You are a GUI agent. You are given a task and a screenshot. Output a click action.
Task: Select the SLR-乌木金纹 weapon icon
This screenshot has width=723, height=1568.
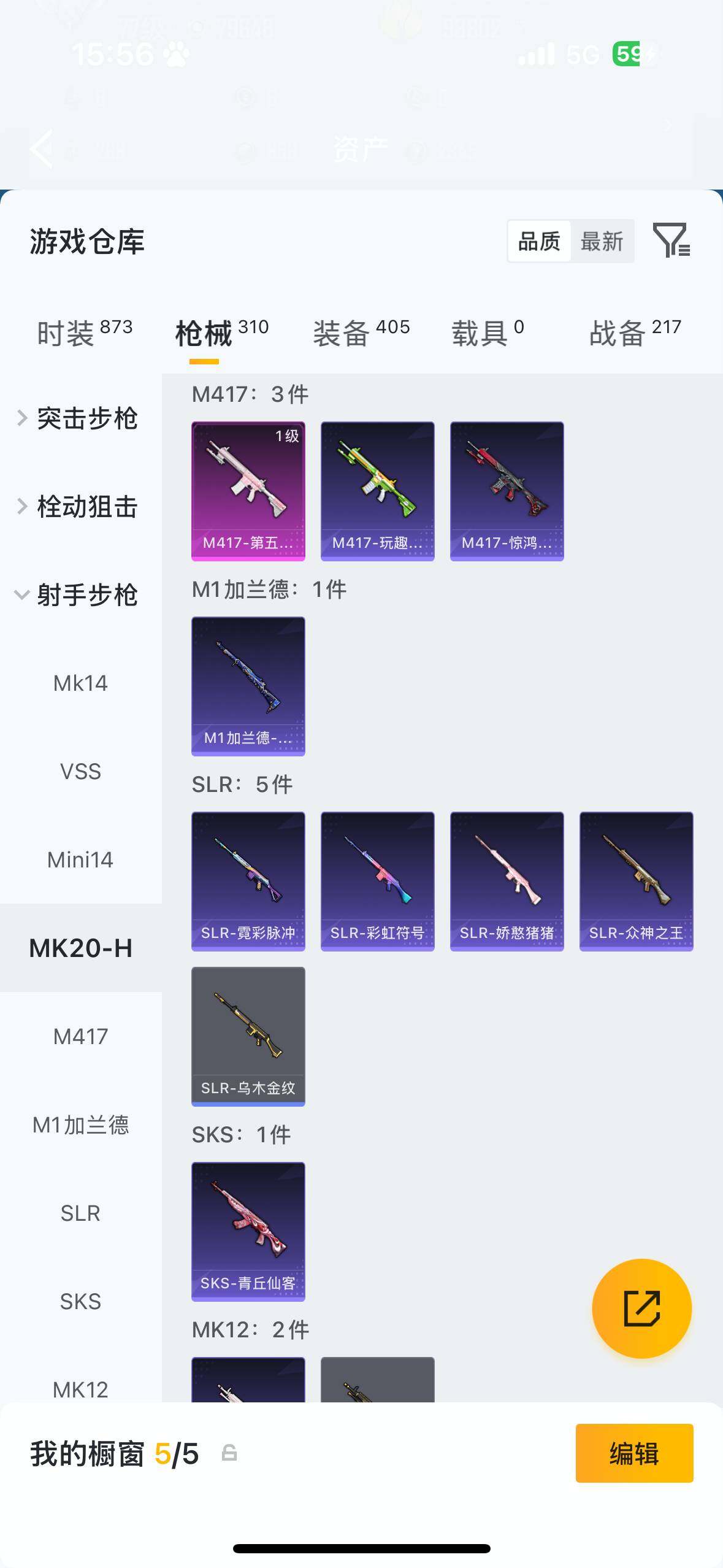click(248, 1037)
